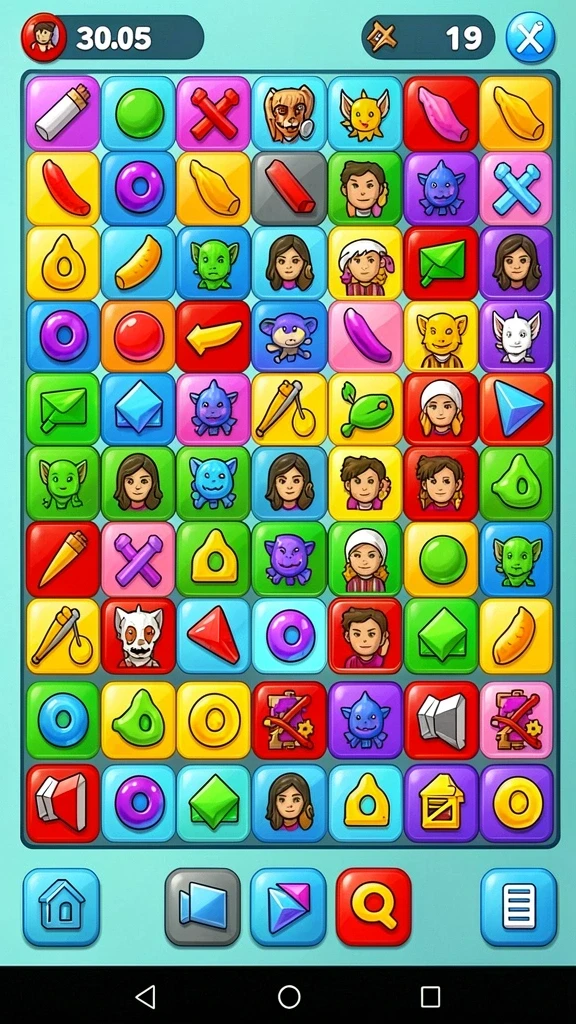576x1024 pixels.
Task: Pick the yellow horned creature tile
Action: click(x=364, y=113)
